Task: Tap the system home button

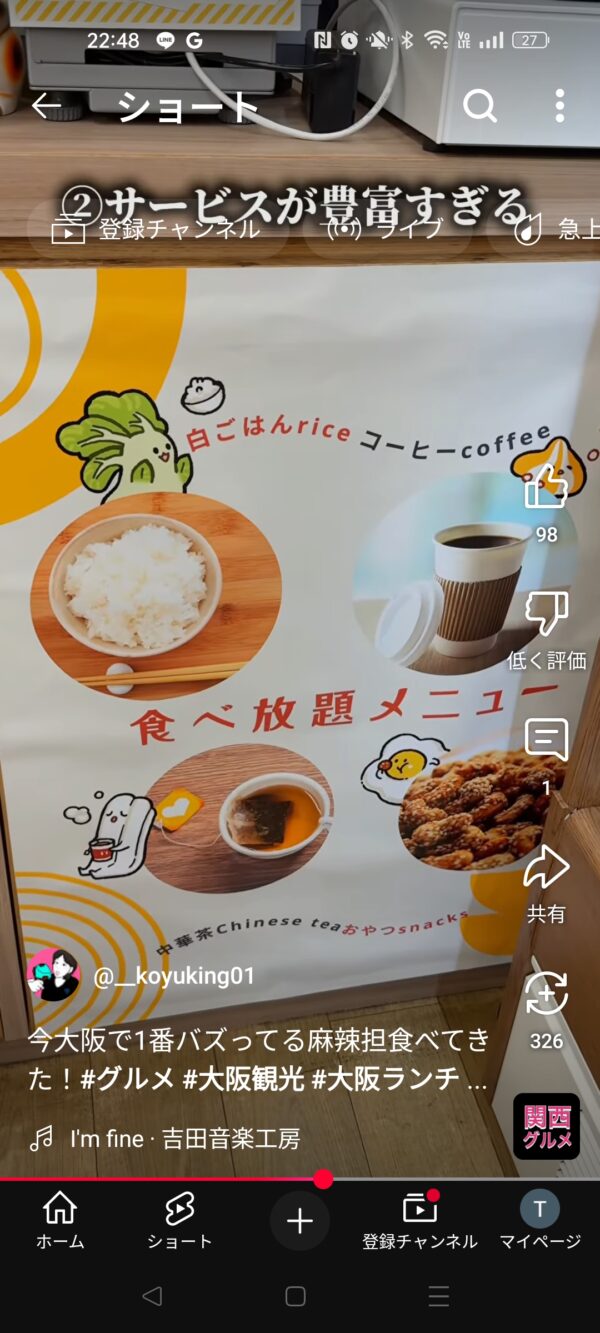Action: click(x=296, y=1297)
